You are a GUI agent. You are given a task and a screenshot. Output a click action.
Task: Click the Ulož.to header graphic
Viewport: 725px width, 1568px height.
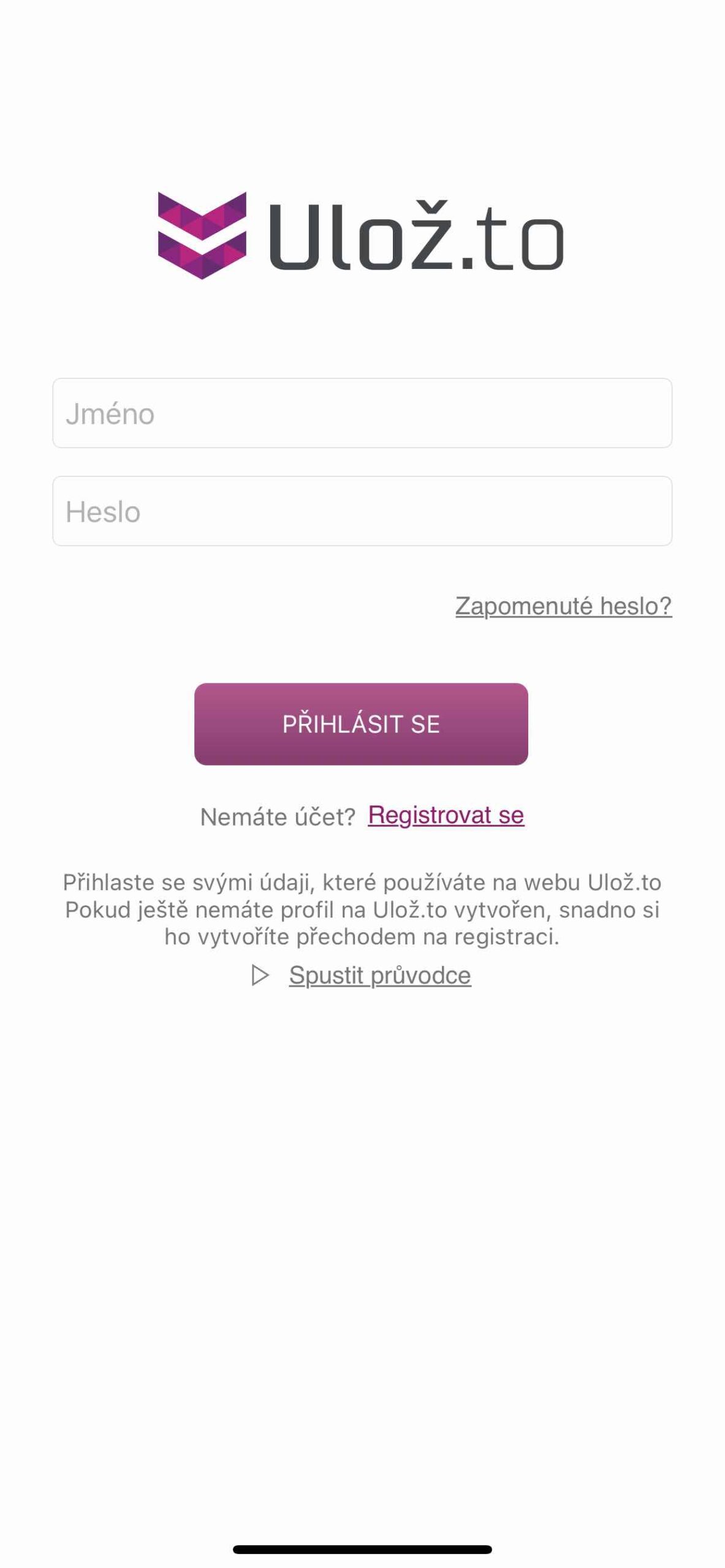pos(362,236)
